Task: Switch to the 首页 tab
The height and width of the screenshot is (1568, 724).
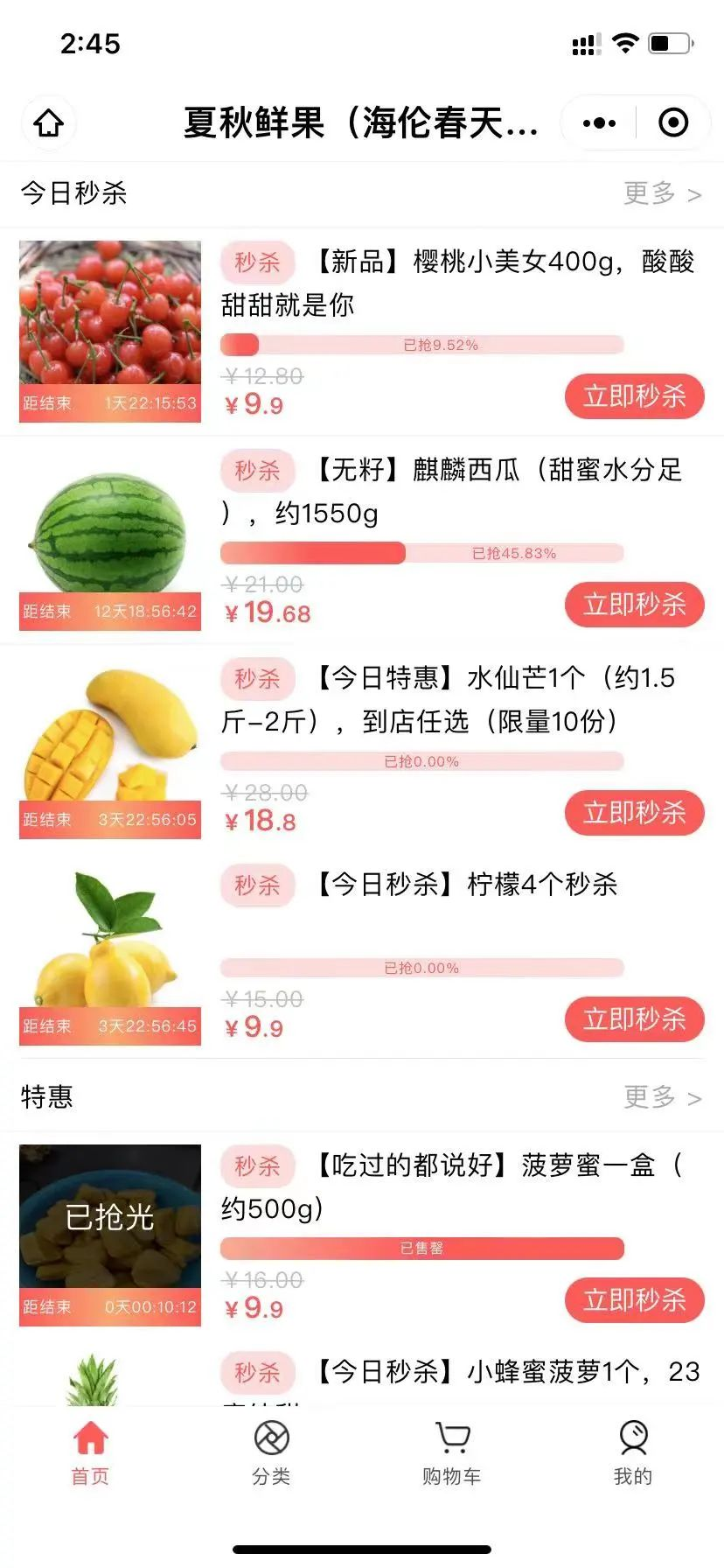Action: (x=90, y=1454)
